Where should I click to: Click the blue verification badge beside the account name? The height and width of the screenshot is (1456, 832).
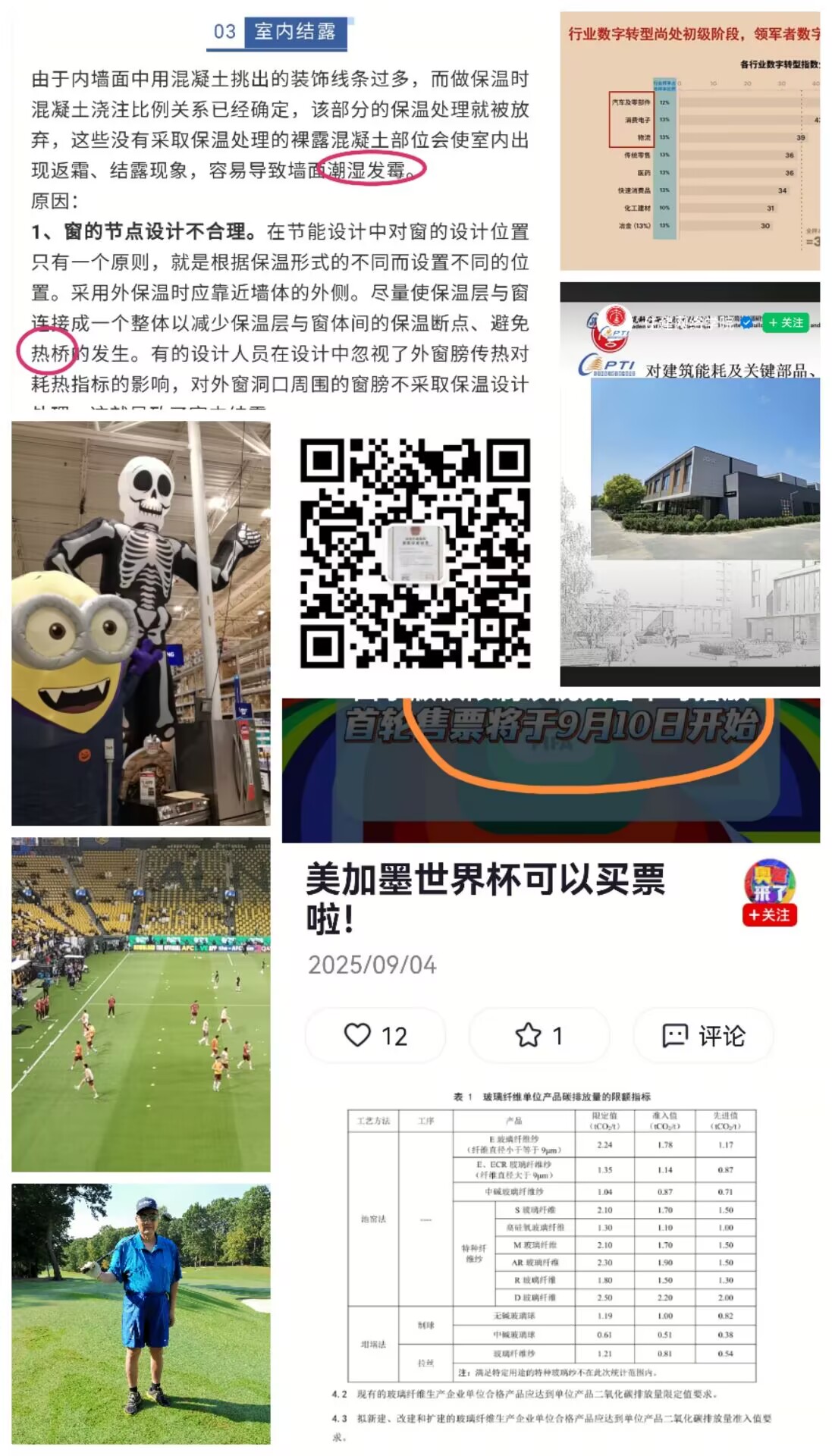pos(747,323)
